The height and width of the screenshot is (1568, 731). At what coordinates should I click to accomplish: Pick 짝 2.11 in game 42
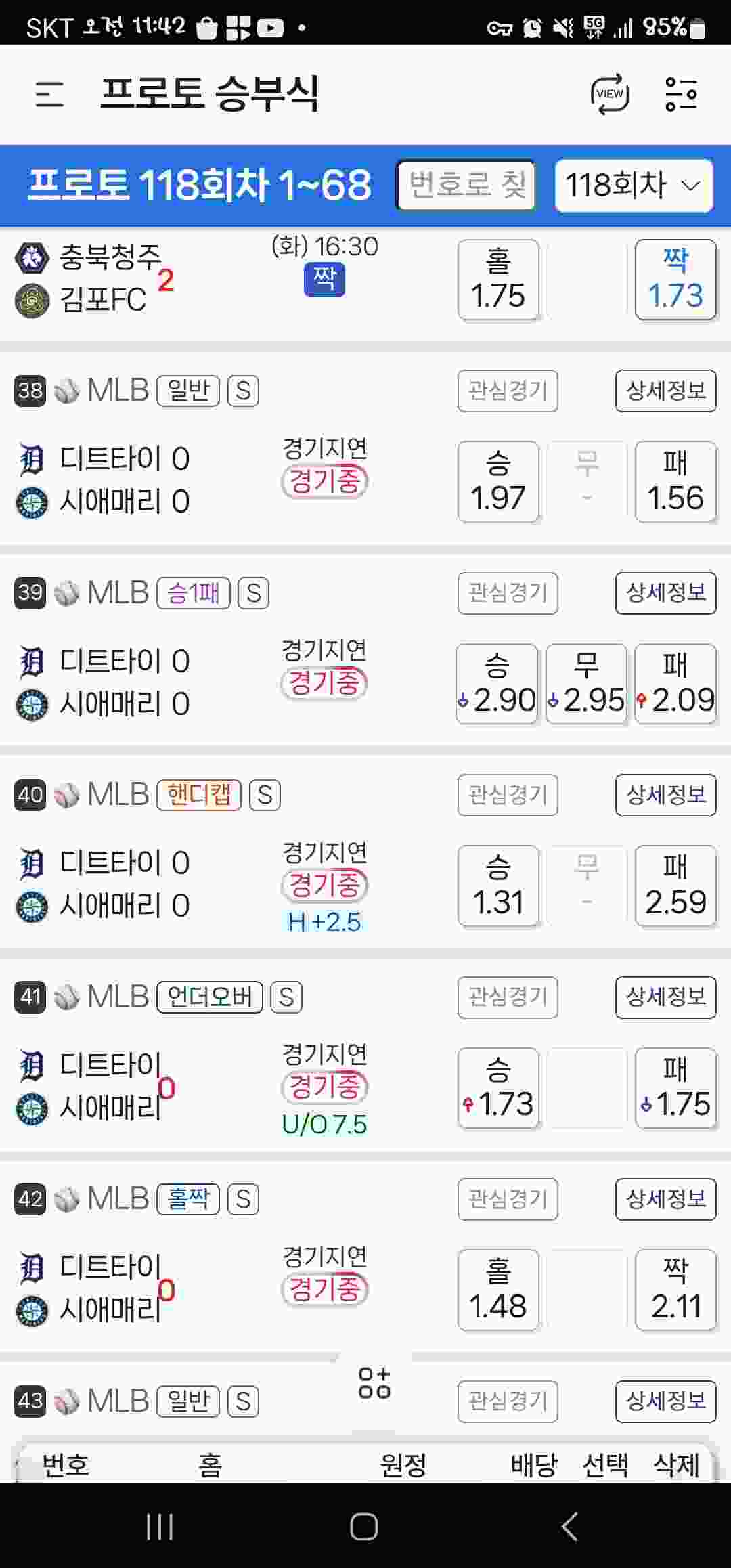tap(675, 1290)
